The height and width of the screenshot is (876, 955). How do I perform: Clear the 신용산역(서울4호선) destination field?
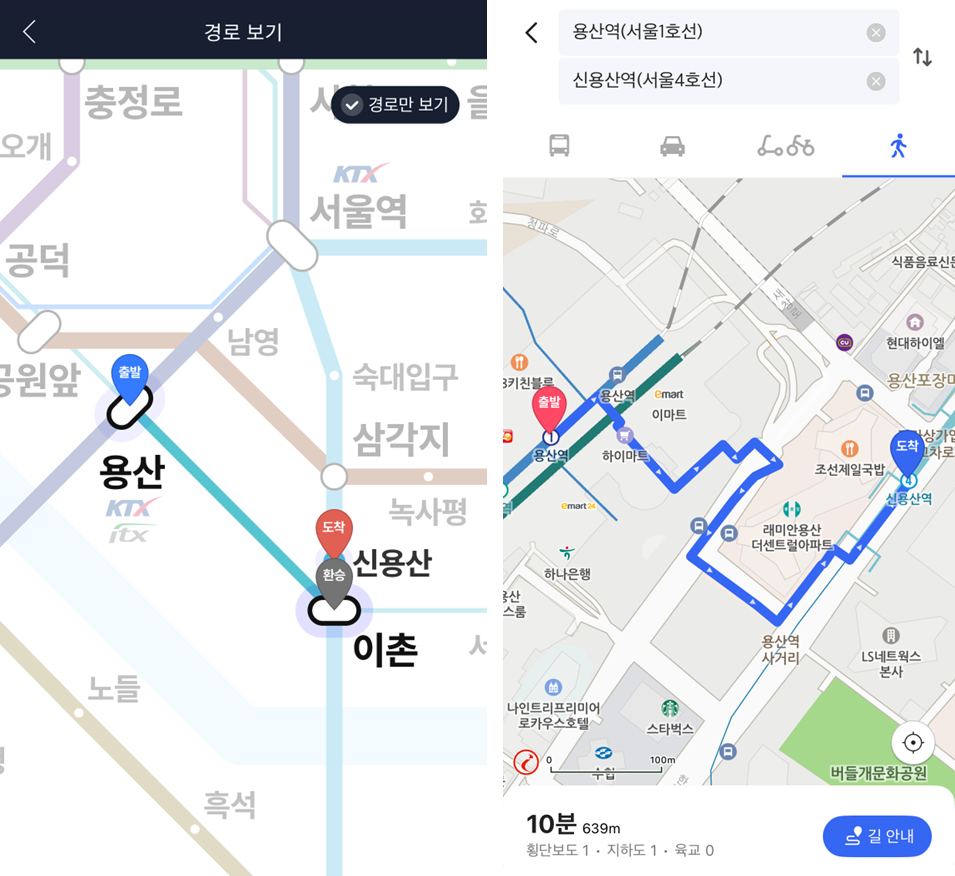click(x=876, y=81)
